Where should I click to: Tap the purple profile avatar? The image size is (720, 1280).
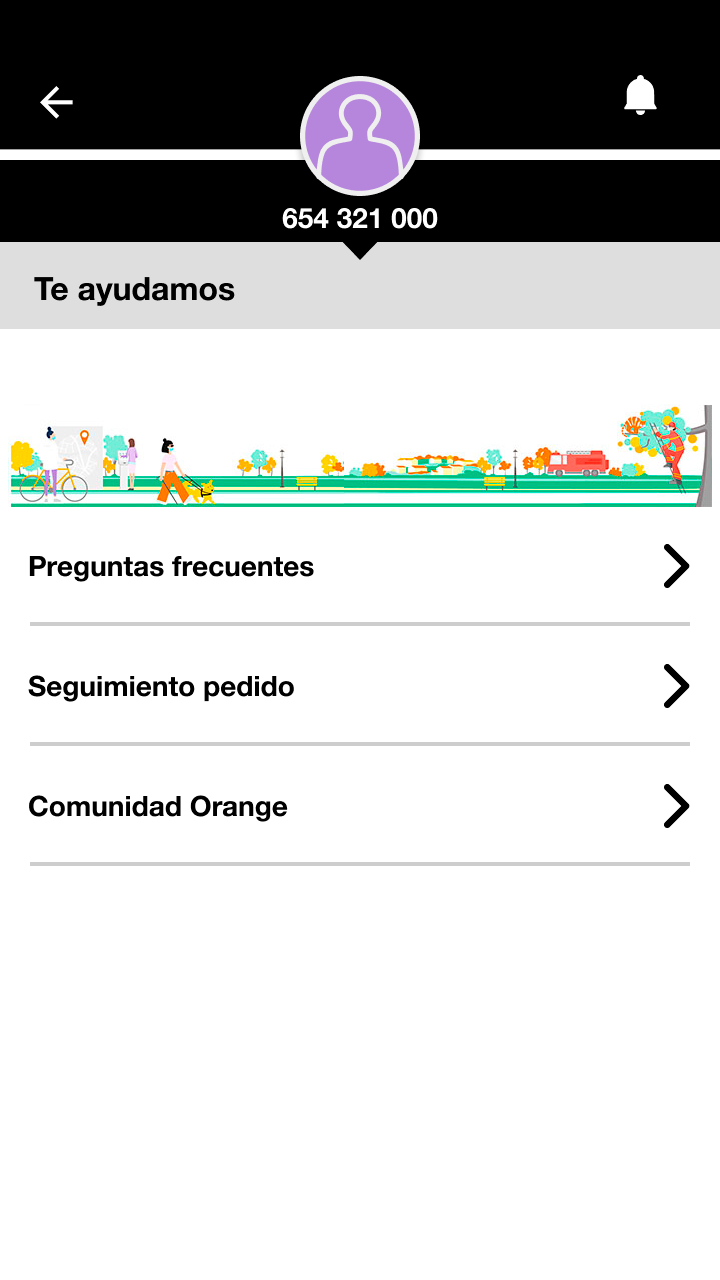coord(360,136)
